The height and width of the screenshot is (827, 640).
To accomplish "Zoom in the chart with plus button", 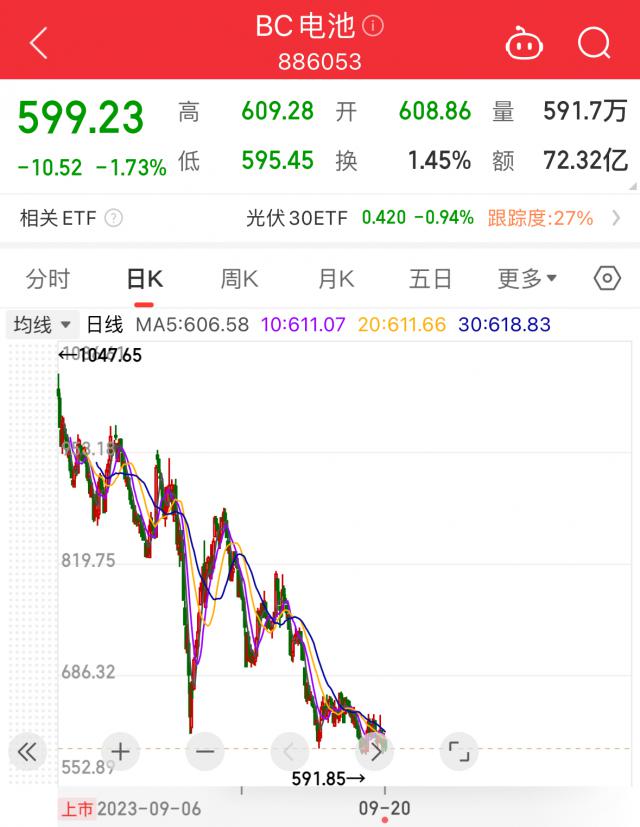I will 121,751.
